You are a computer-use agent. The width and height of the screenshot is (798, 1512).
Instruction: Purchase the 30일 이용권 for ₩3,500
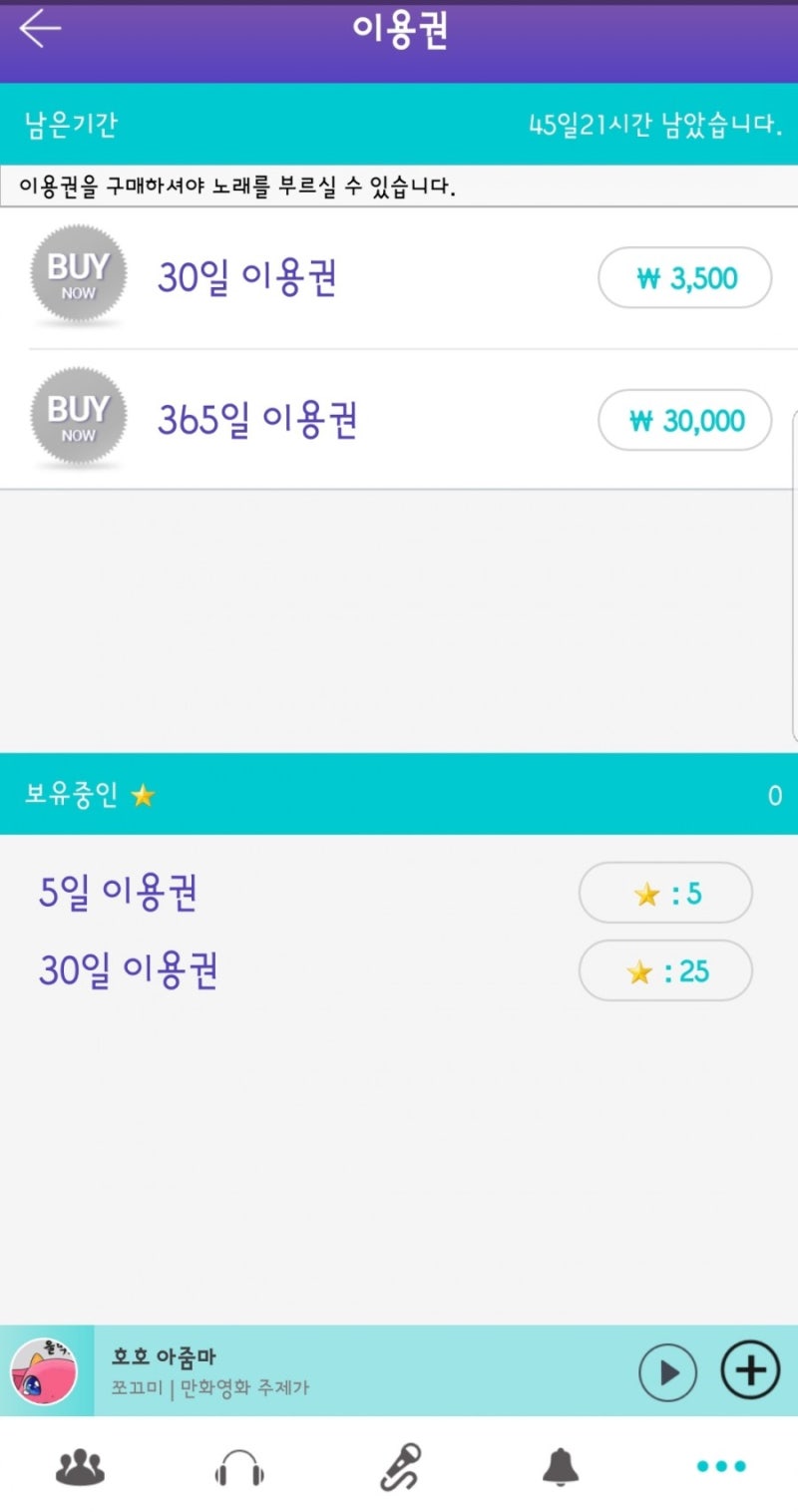point(684,278)
